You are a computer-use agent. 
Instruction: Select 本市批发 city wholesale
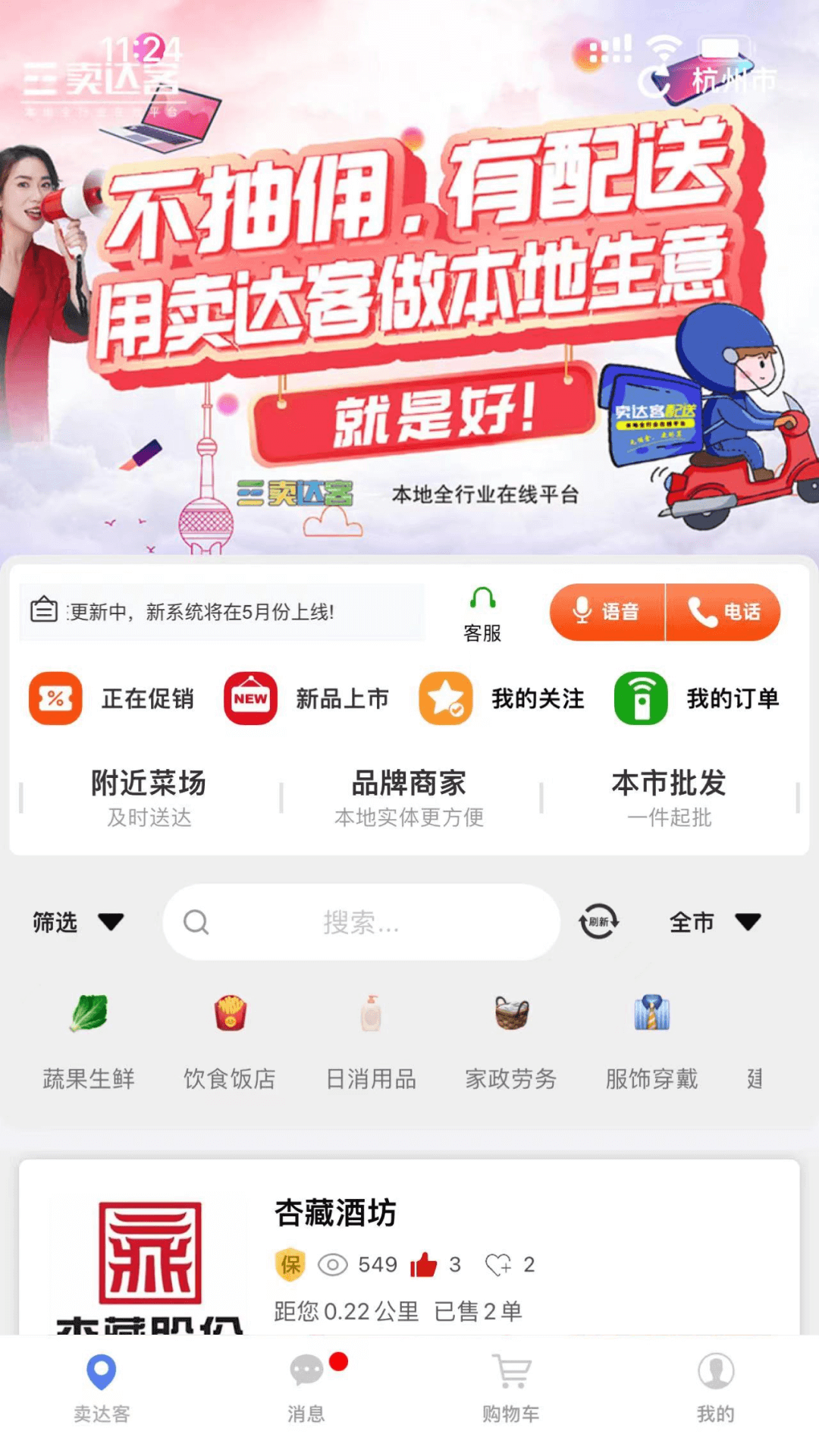(x=669, y=798)
